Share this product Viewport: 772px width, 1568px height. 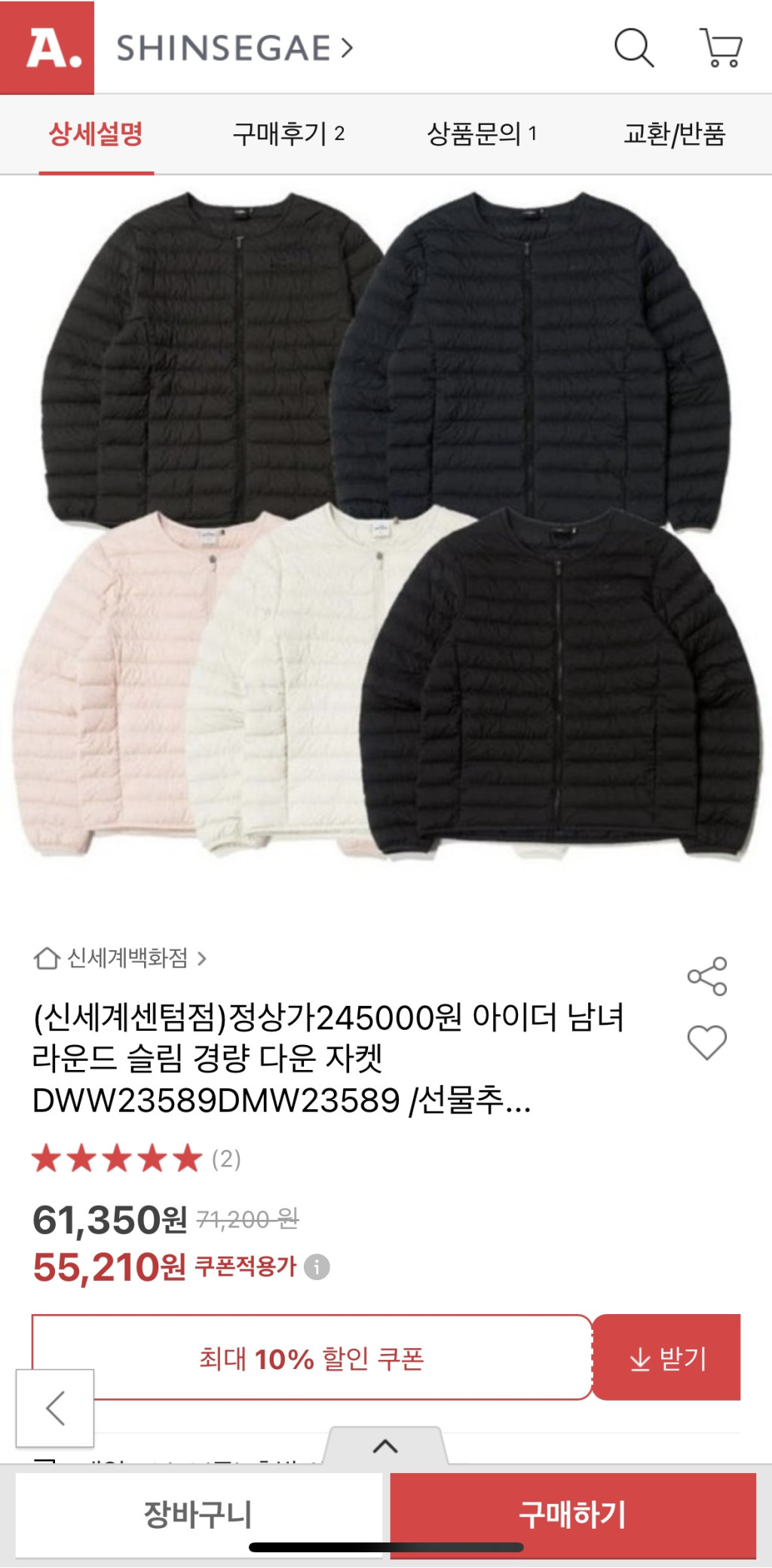coord(707,977)
